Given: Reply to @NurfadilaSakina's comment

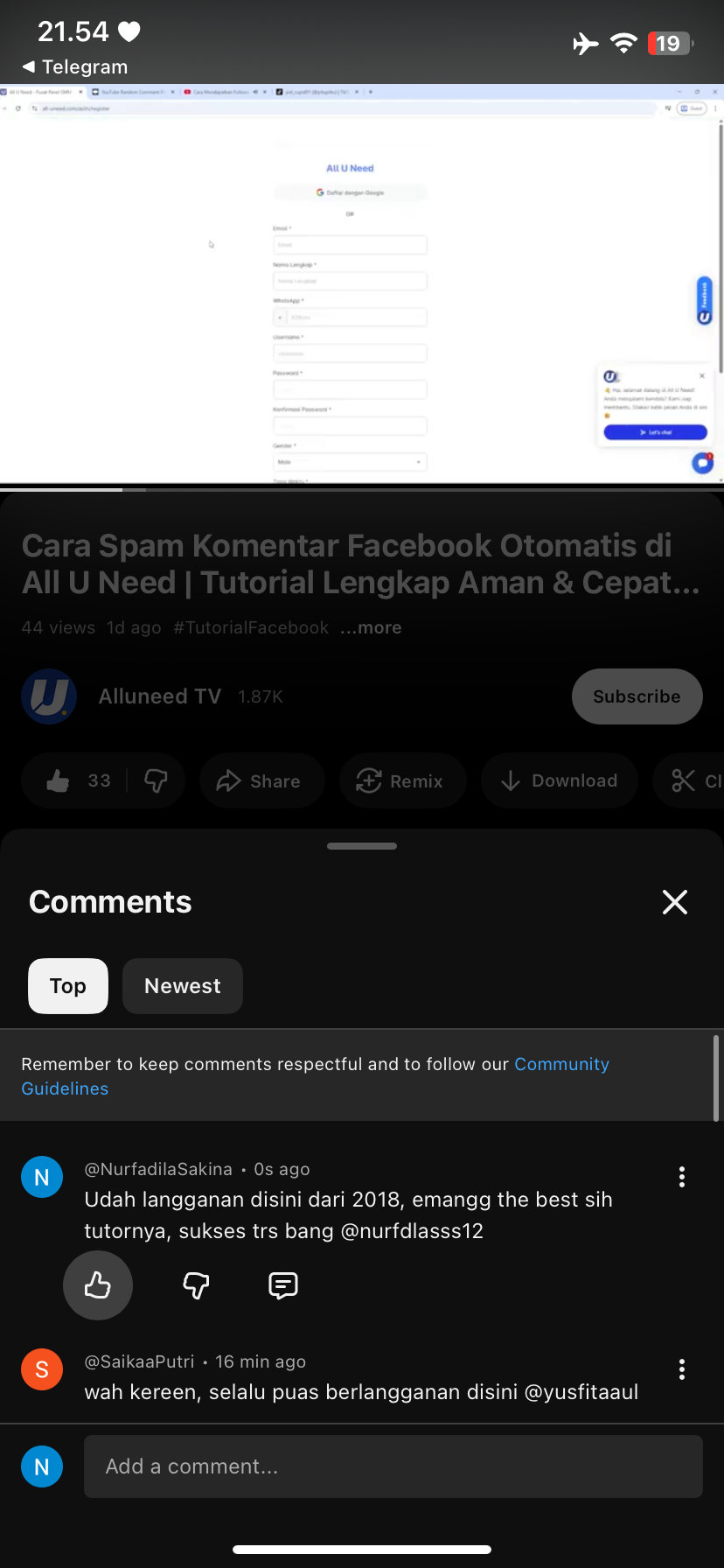Looking at the screenshot, I should point(283,1285).
